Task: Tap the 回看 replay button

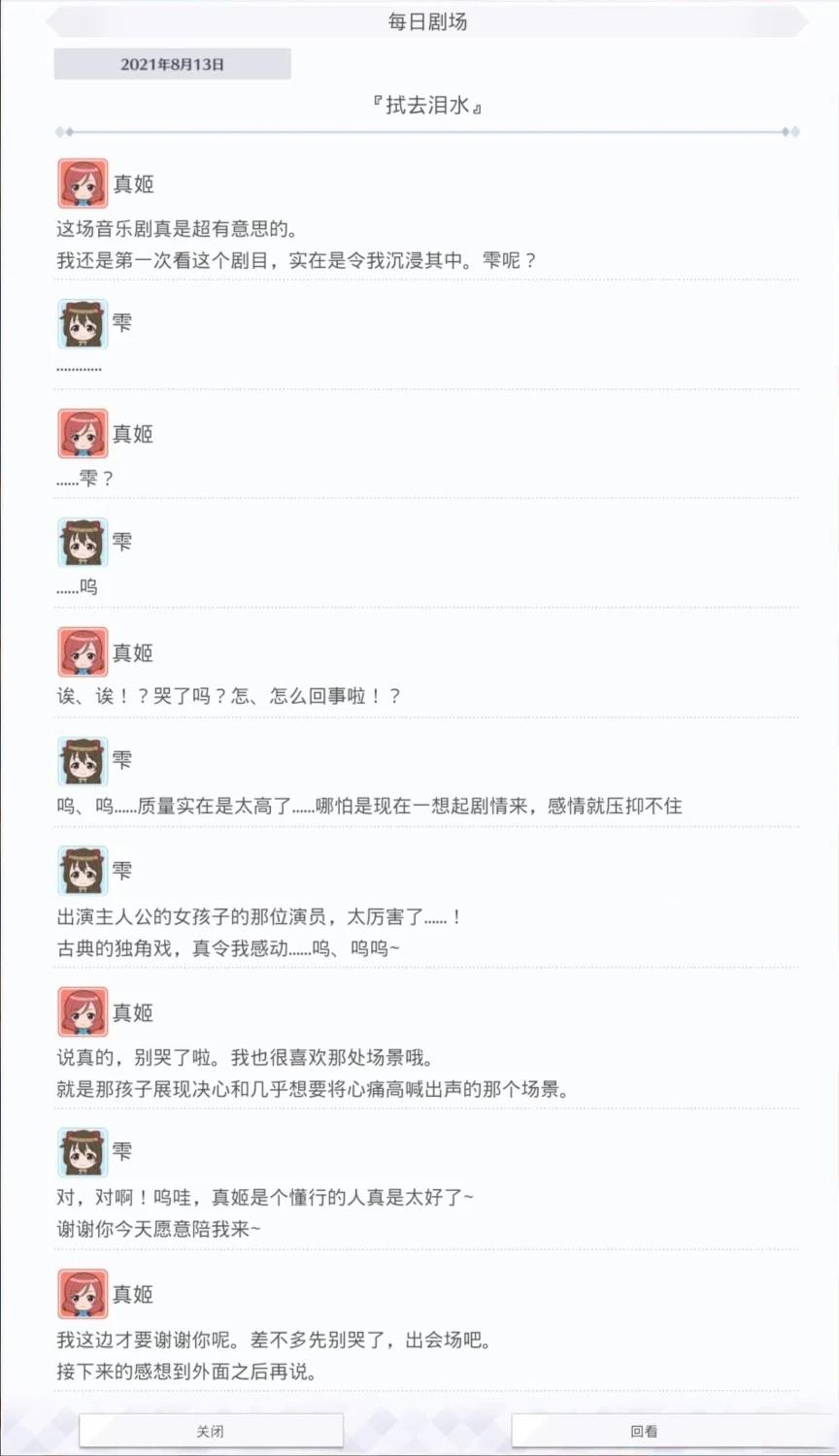Action: [x=644, y=1431]
